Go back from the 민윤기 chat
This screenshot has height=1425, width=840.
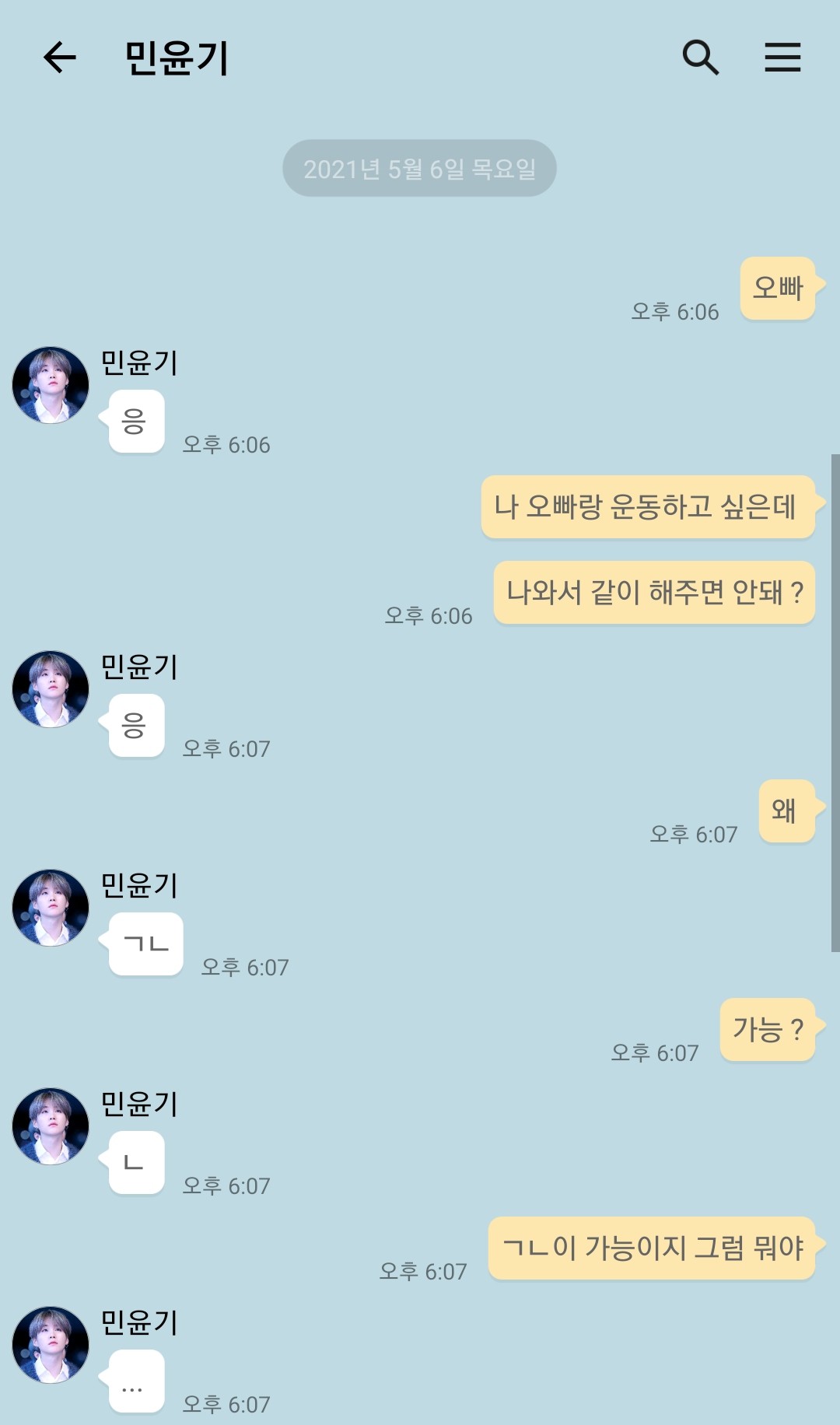point(59,58)
